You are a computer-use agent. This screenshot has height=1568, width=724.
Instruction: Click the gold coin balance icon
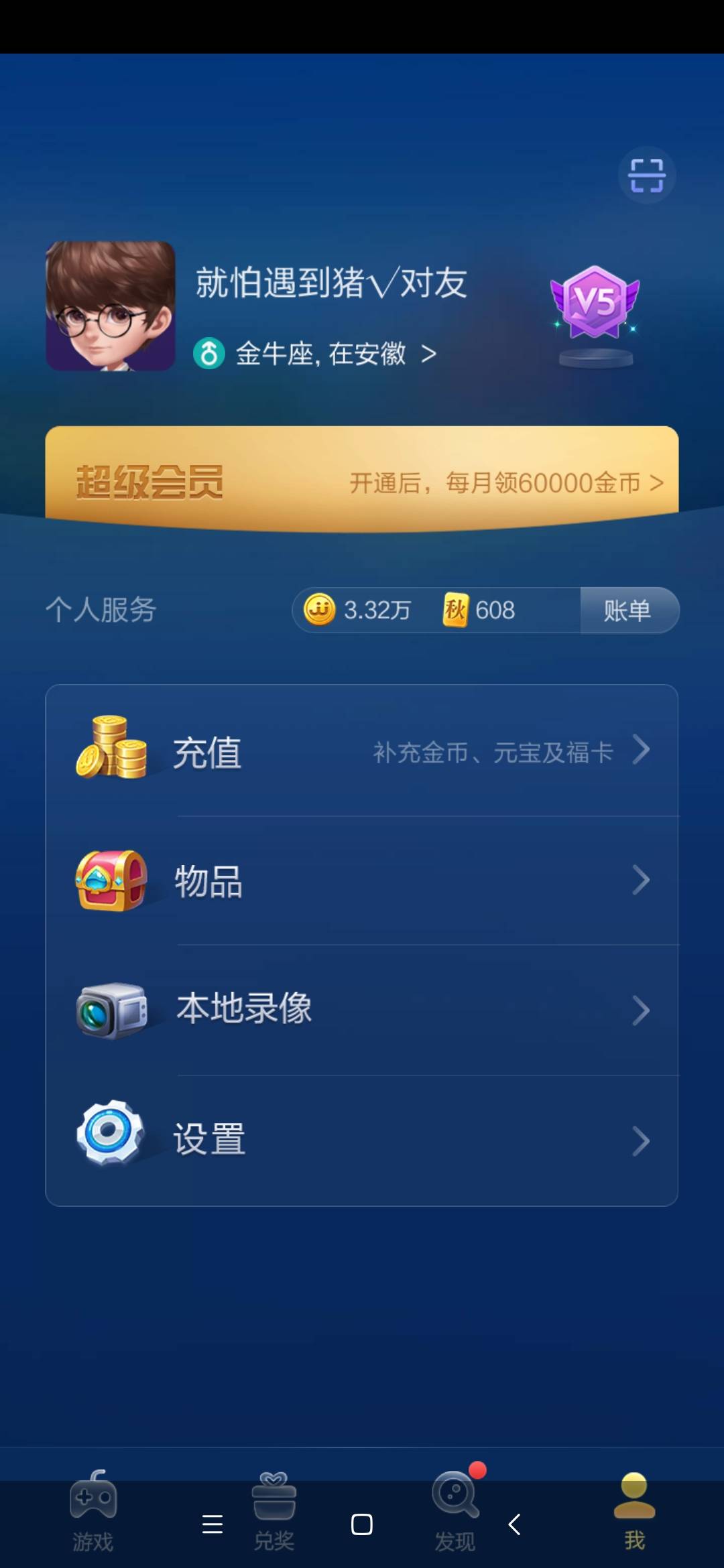320,610
